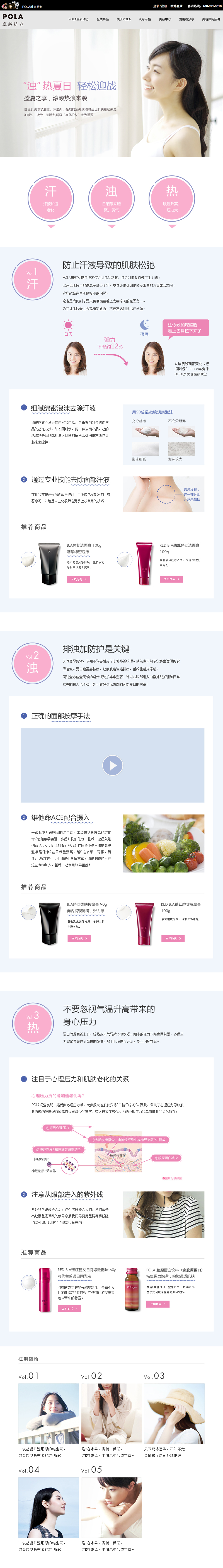The height and width of the screenshot is (1568, 223).
Task: Play the face massage video
Action: (x=112, y=765)
